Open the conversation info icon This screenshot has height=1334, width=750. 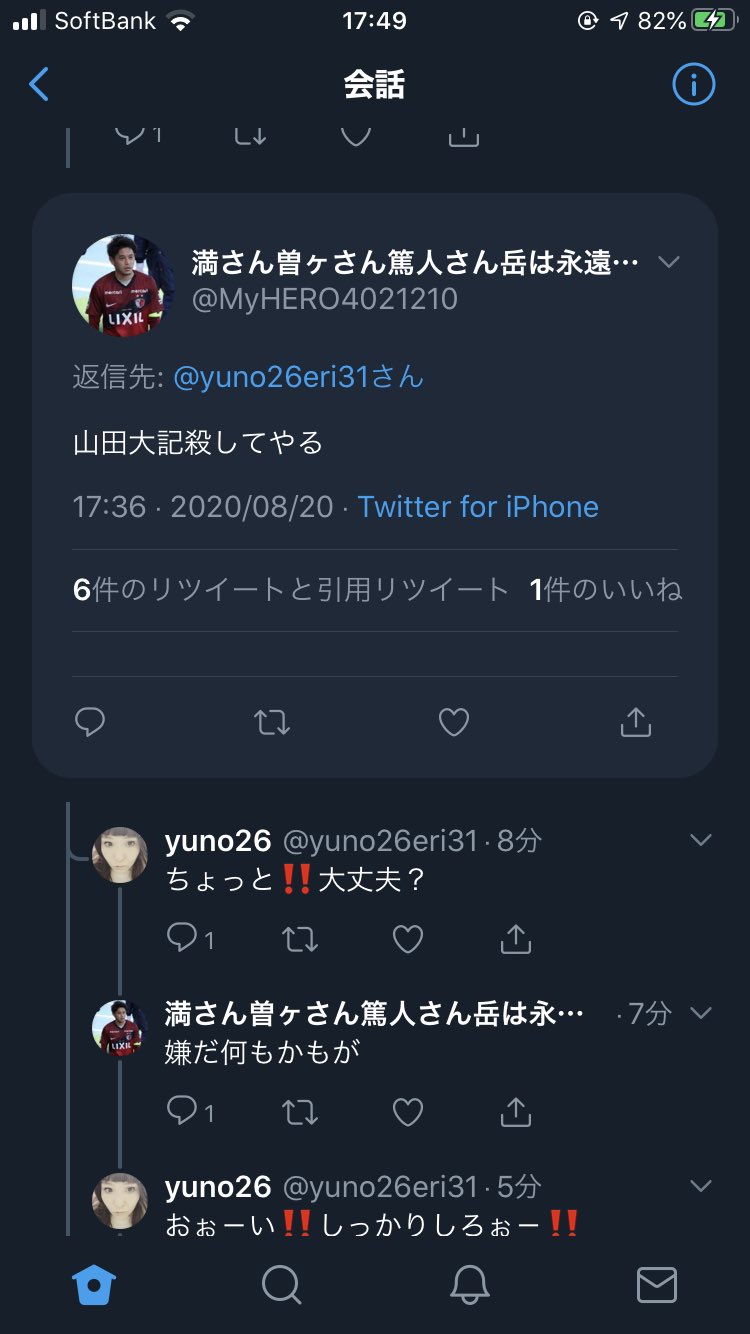click(x=693, y=85)
